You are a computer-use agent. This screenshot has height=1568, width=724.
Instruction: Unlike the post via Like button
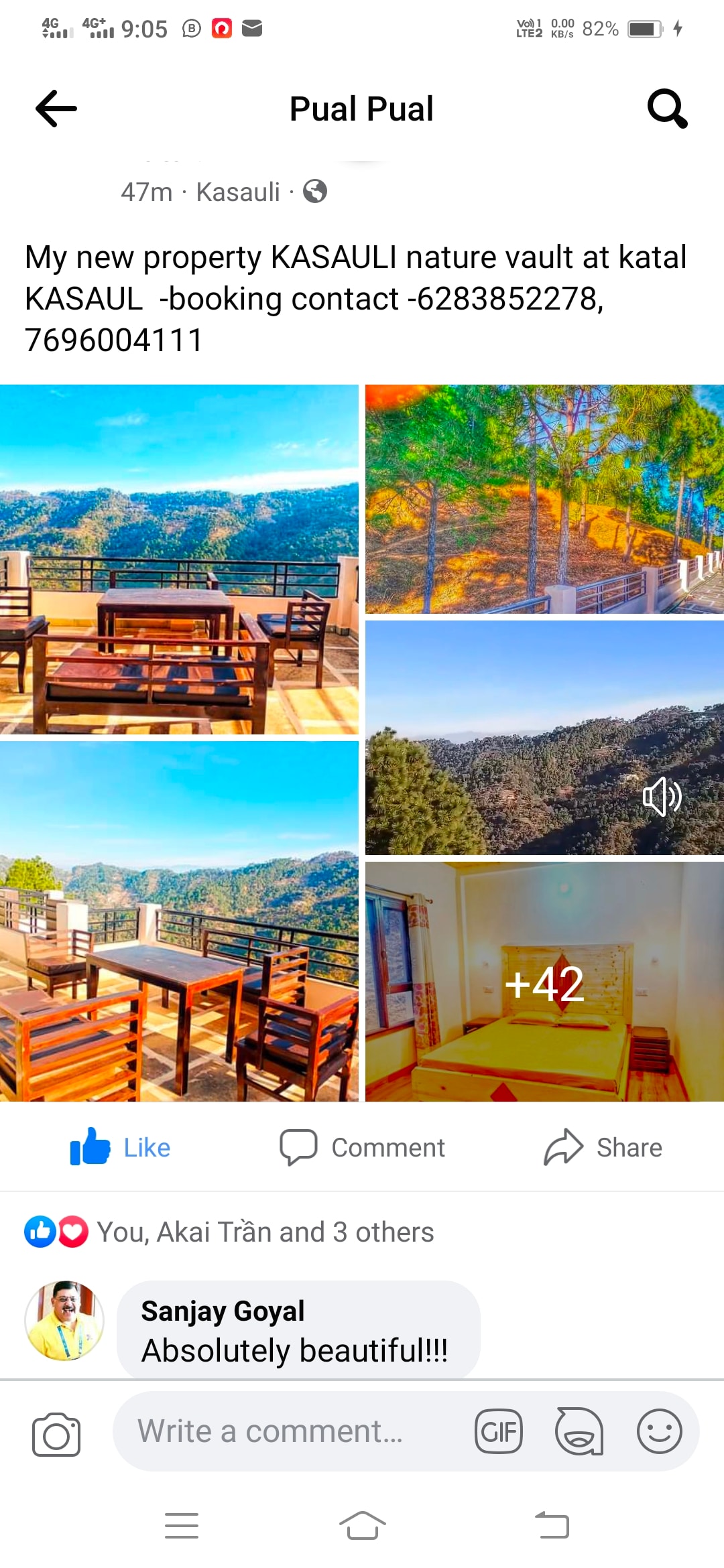pos(121,1147)
